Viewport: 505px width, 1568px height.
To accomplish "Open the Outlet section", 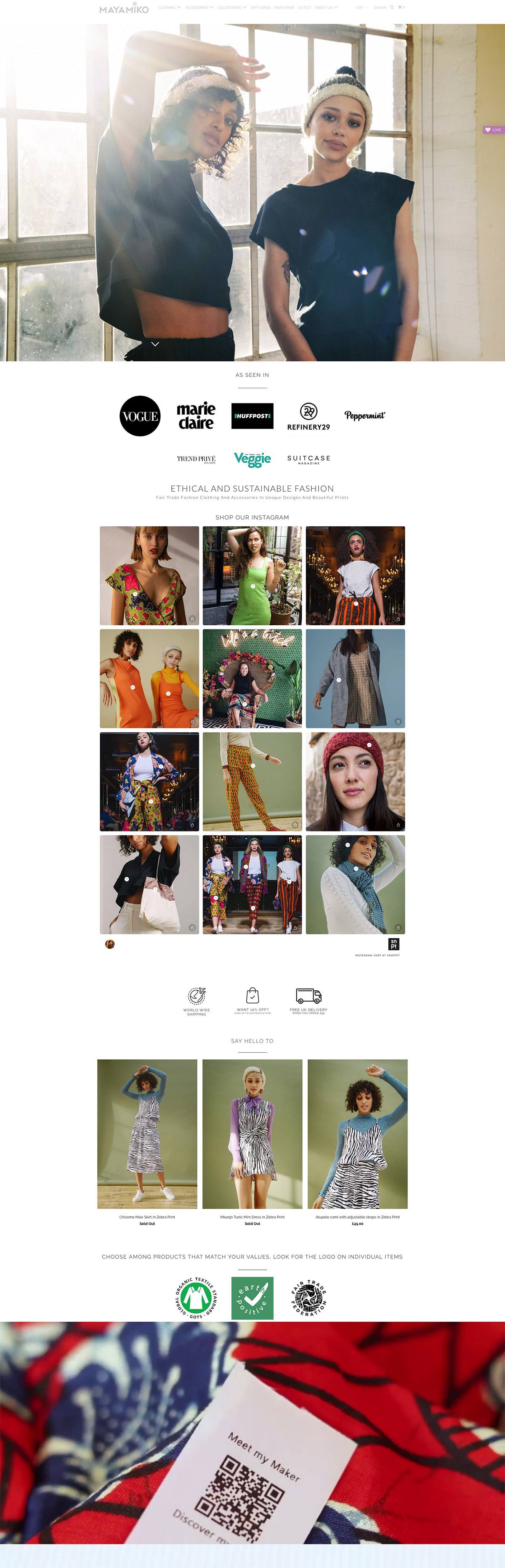I will click(304, 7).
